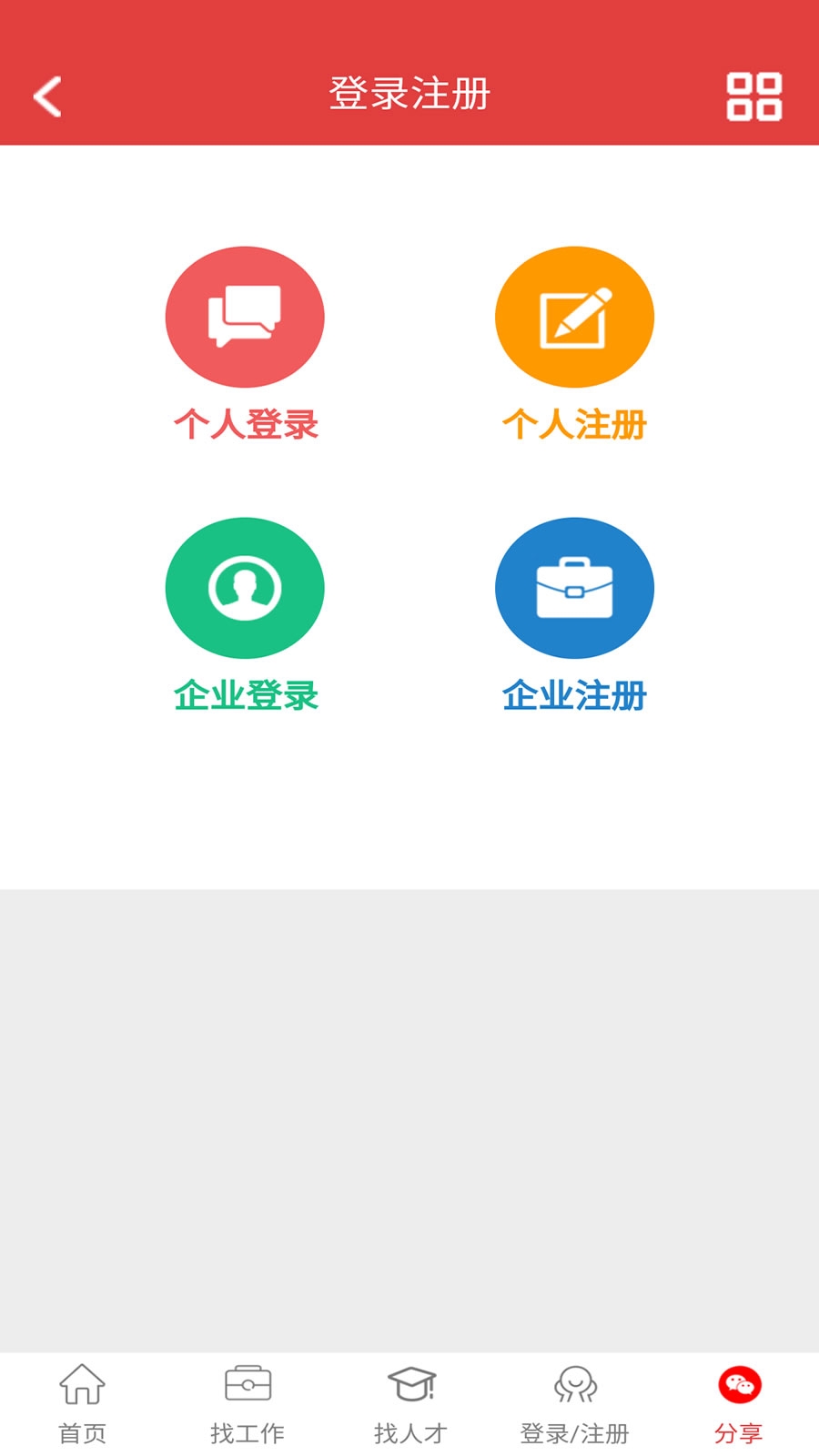Open the grid menu icon
Viewport: 819px width, 1456px height.
point(753,96)
